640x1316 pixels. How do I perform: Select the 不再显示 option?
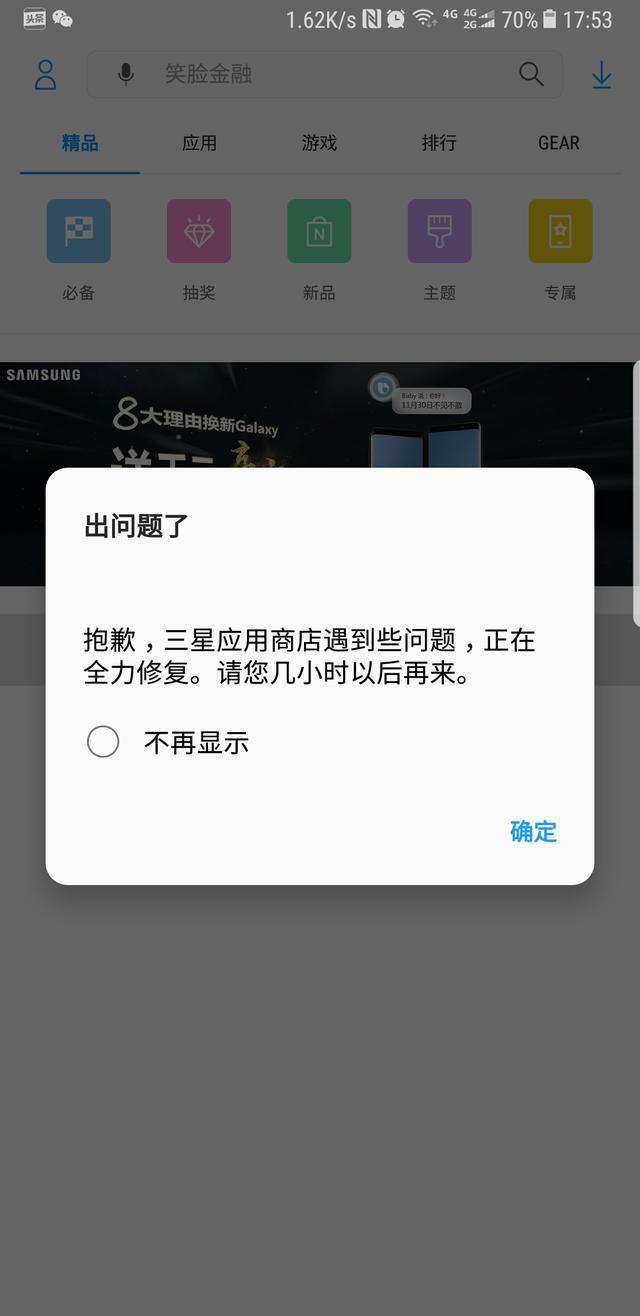tap(103, 742)
